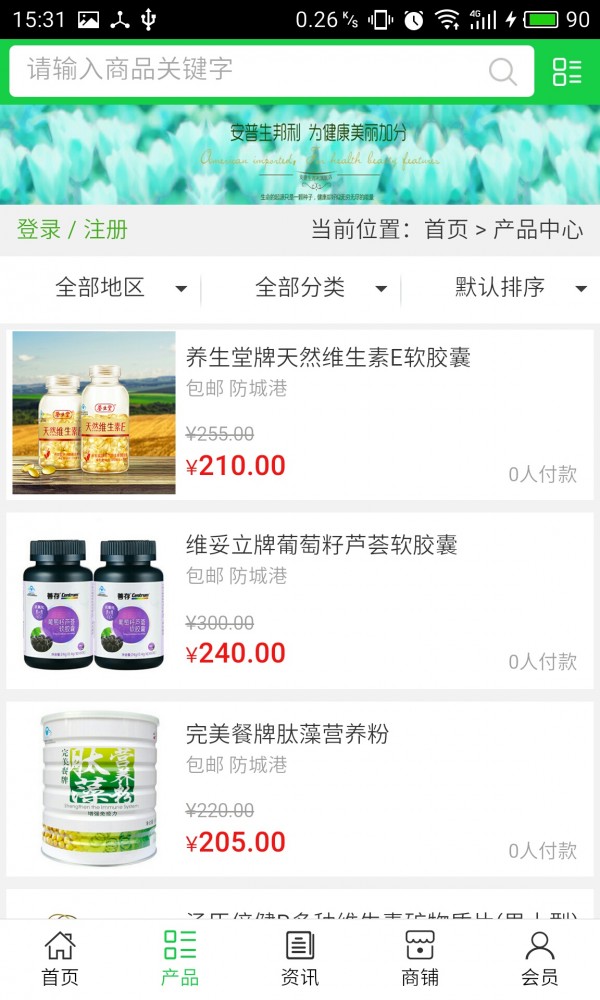The image size is (600, 1000).
Task: Open the list view menu icon
Action: (567, 71)
